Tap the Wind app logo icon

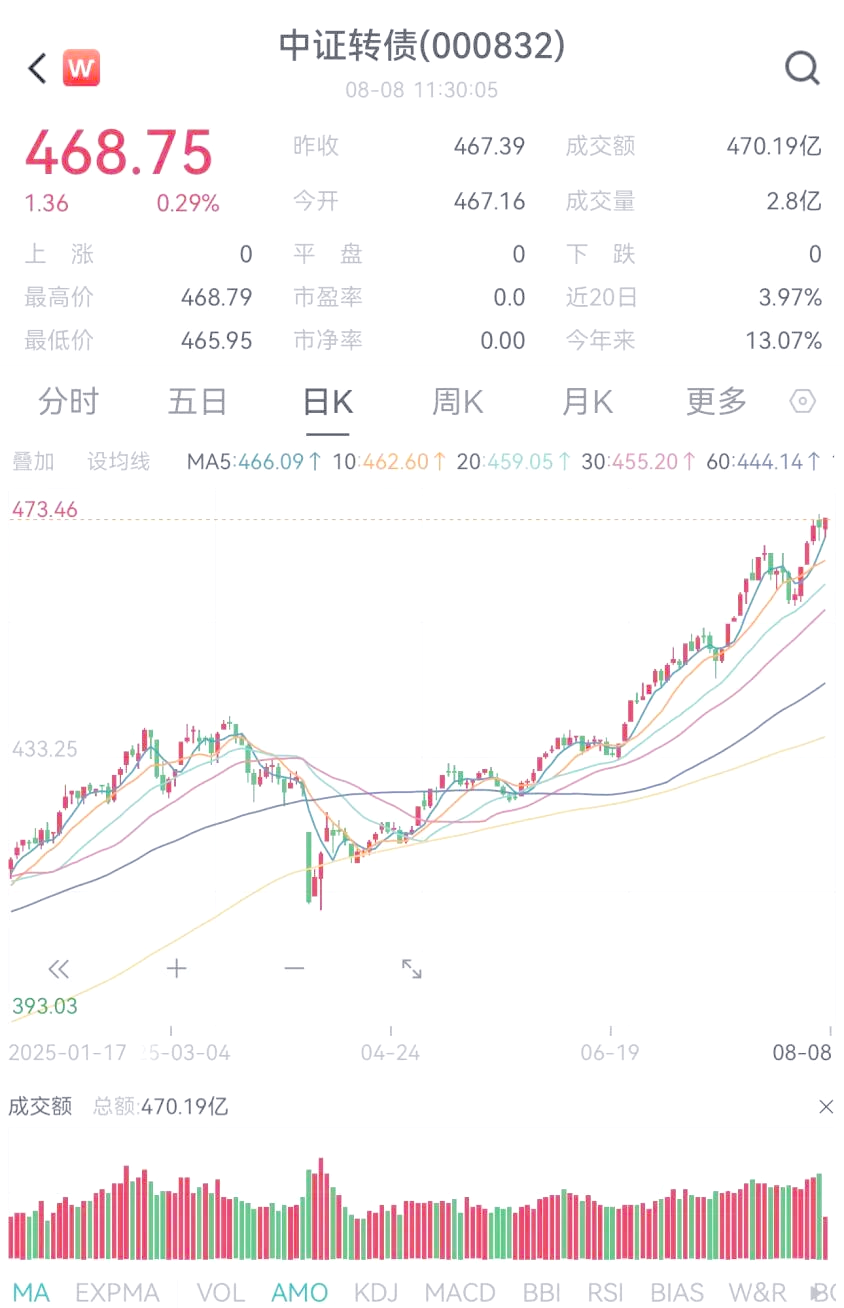click(x=81, y=69)
